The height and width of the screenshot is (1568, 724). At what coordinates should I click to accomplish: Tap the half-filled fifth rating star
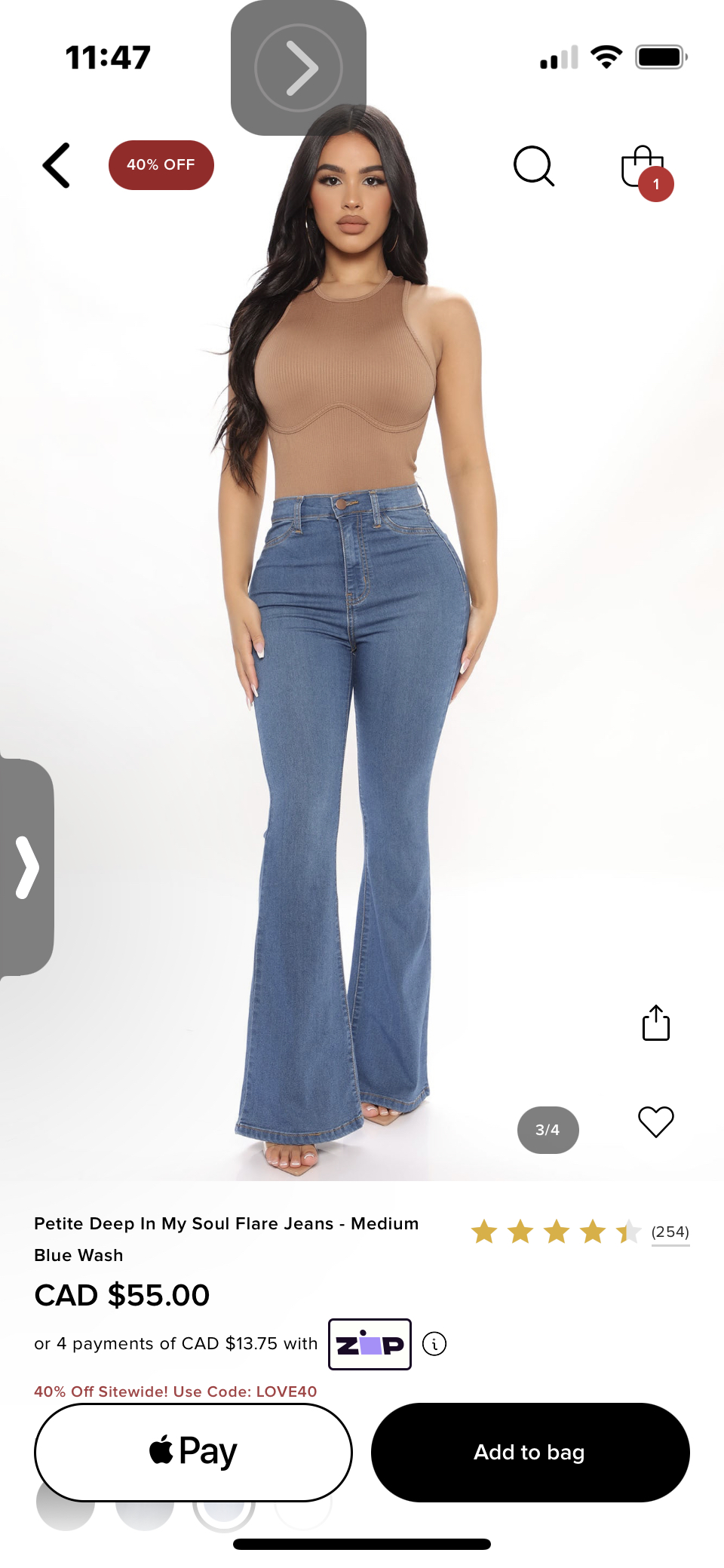tap(627, 1232)
